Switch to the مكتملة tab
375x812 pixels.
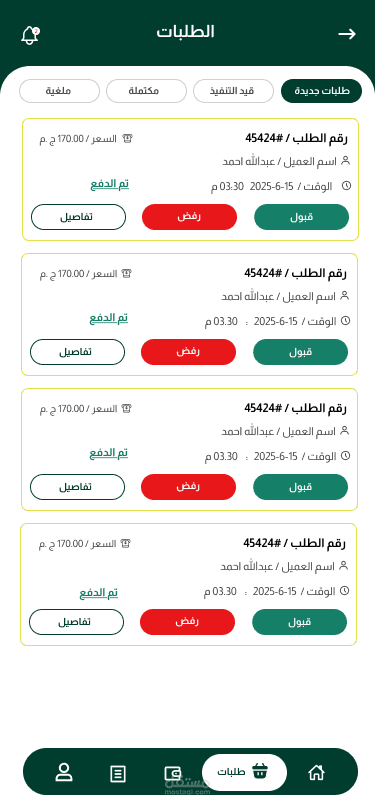tap(146, 91)
